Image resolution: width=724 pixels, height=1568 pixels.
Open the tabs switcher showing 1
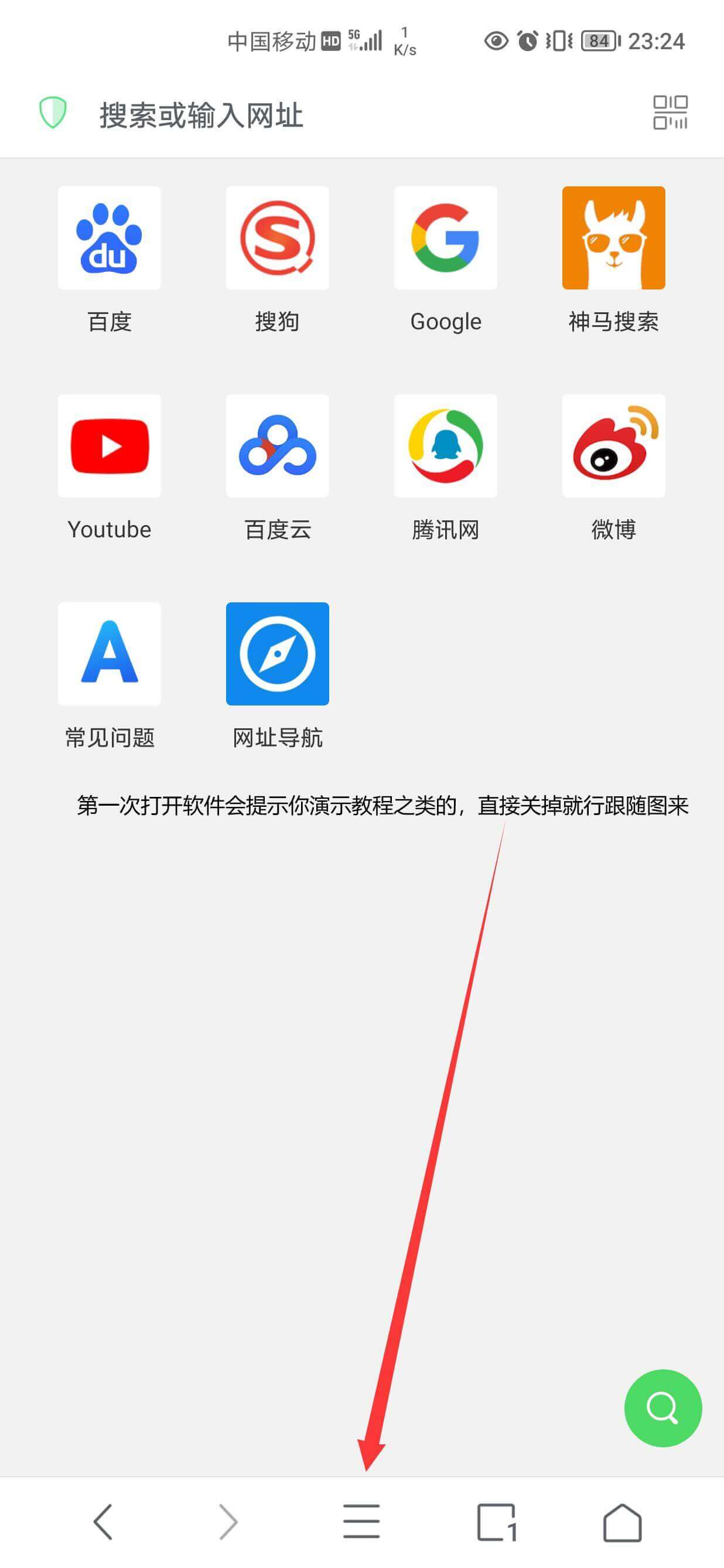pyautogui.click(x=497, y=1522)
